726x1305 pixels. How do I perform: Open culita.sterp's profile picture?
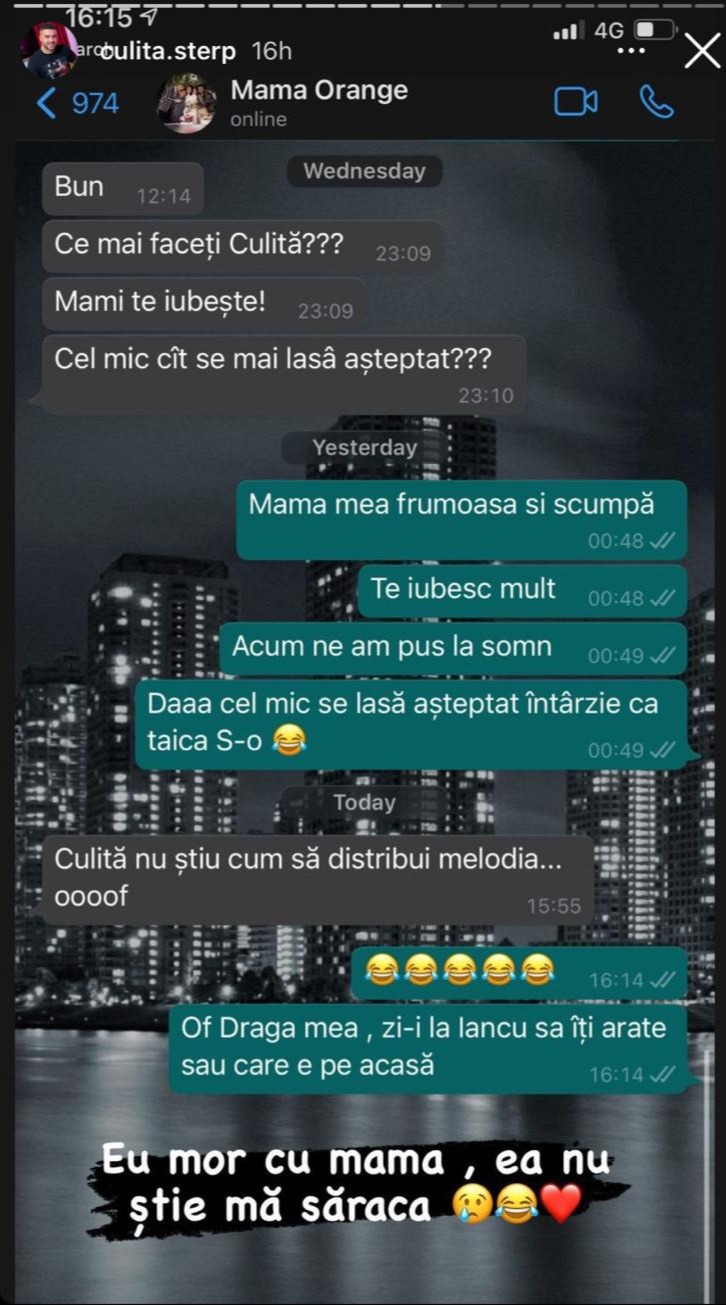pyautogui.click(x=49, y=50)
